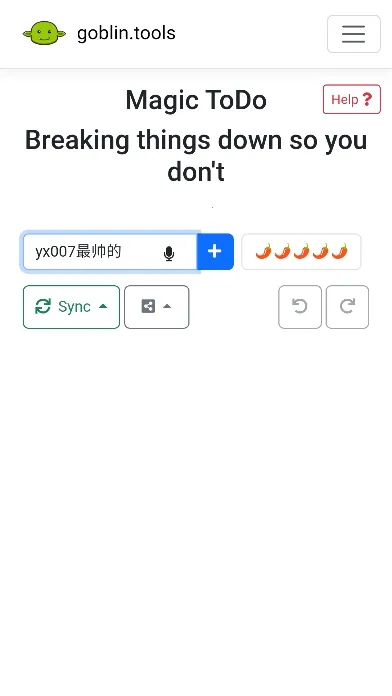Image resolution: width=392 pixels, height=696 pixels.
Task: Expand the Sync dropdown
Action: pos(71,307)
